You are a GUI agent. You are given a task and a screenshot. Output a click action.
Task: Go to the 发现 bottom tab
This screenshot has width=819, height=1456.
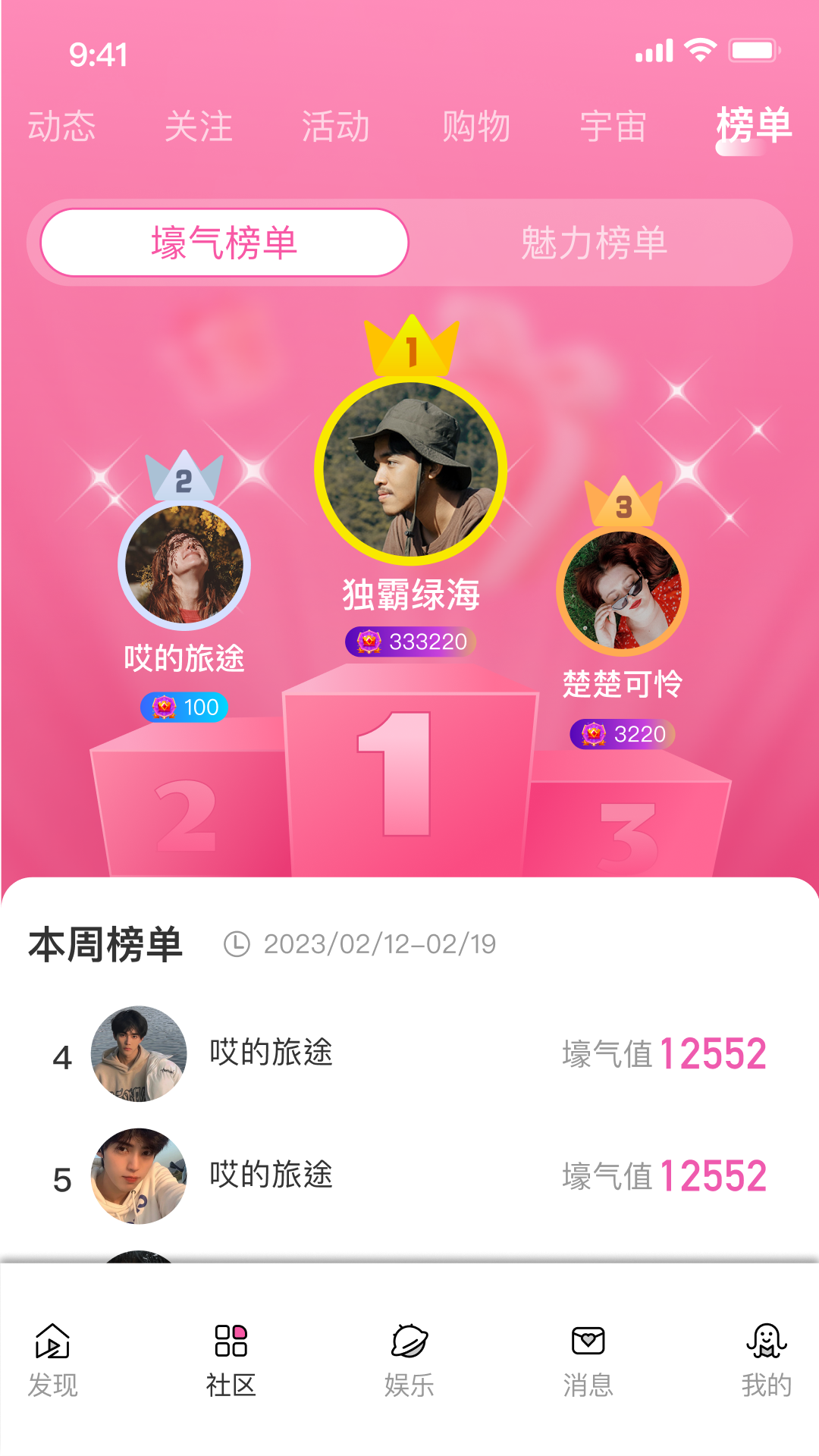[x=52, y=1360]
